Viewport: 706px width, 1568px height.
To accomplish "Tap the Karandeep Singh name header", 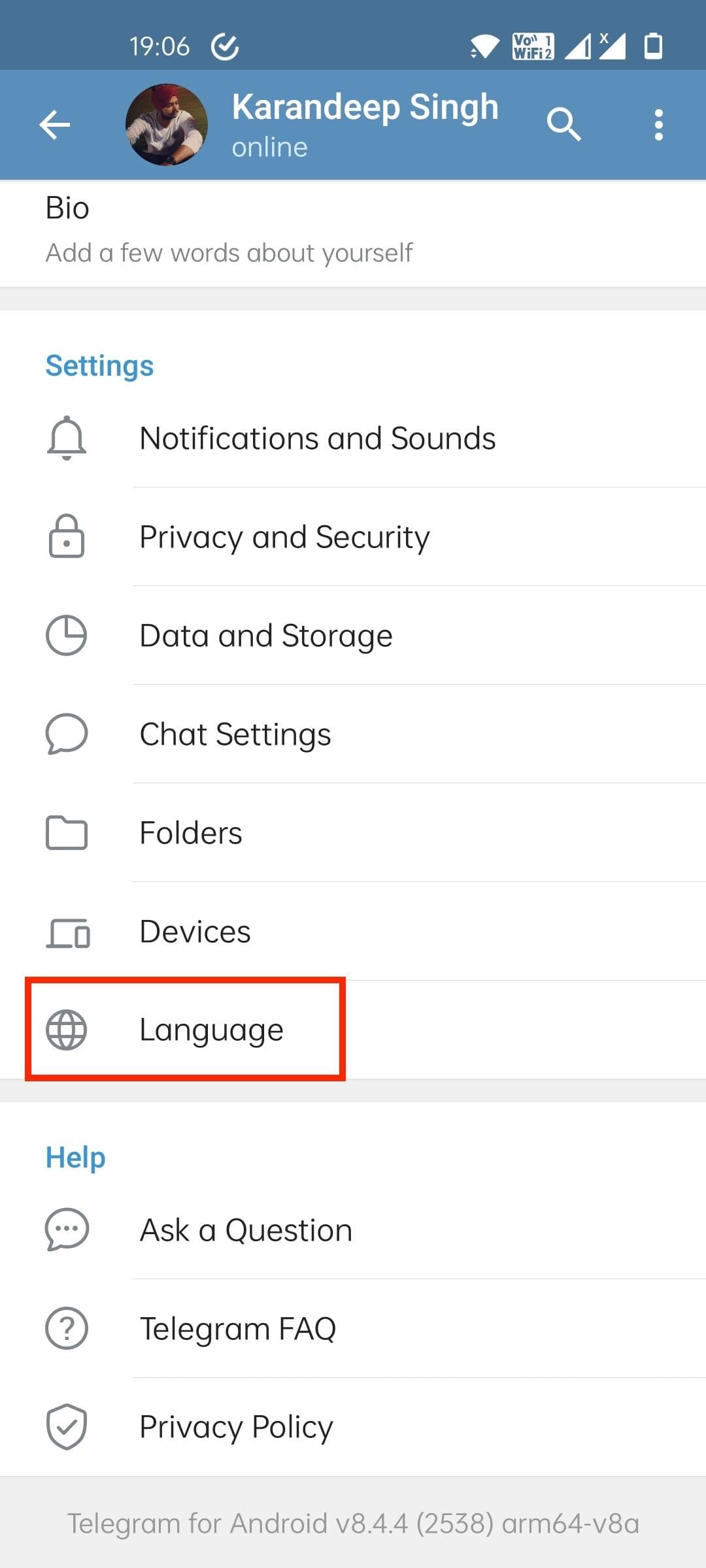I will (364, 106).
